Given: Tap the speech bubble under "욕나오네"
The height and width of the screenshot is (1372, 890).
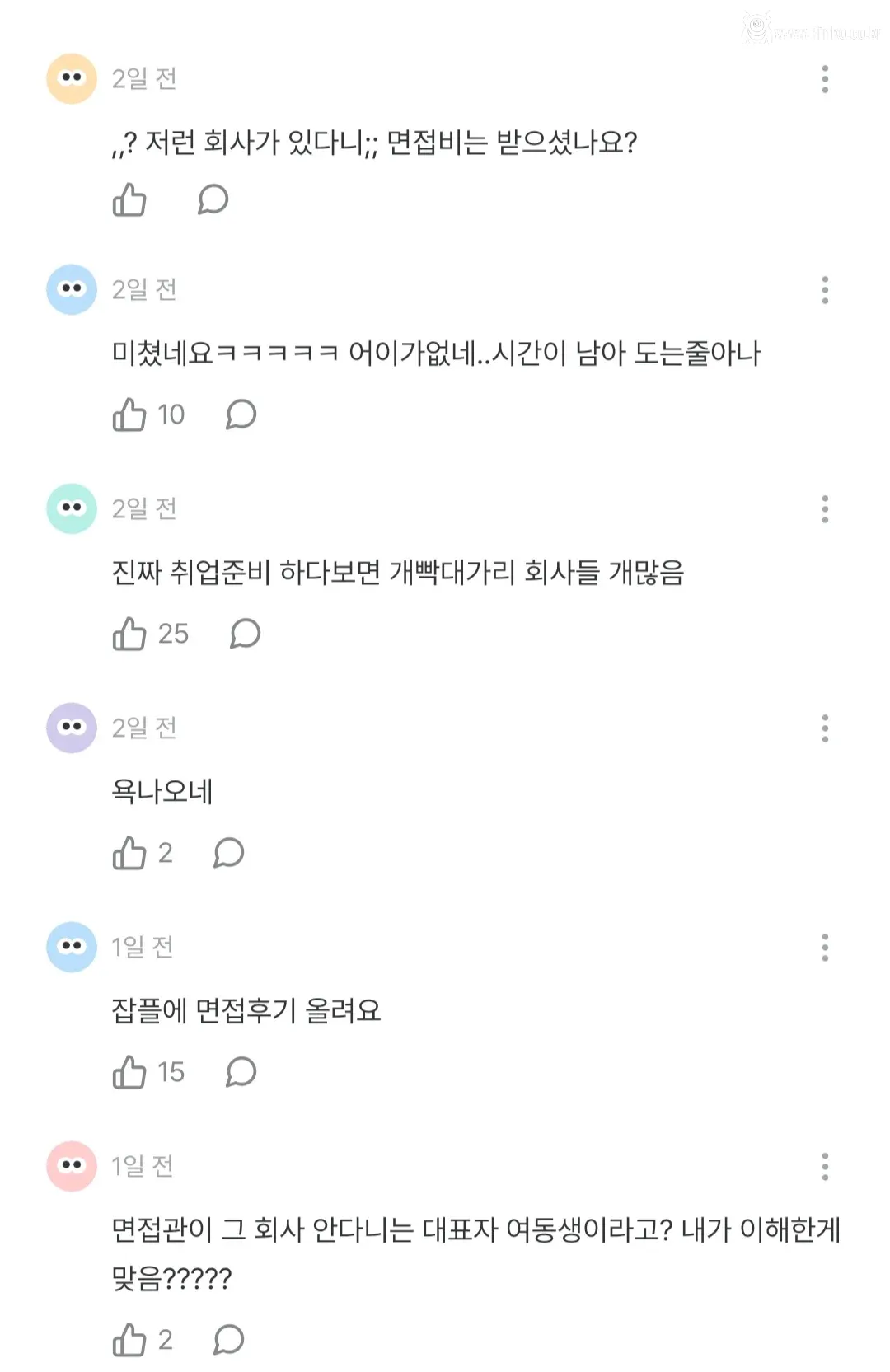Looking at the screenshot, I should (x=229, y=853).
